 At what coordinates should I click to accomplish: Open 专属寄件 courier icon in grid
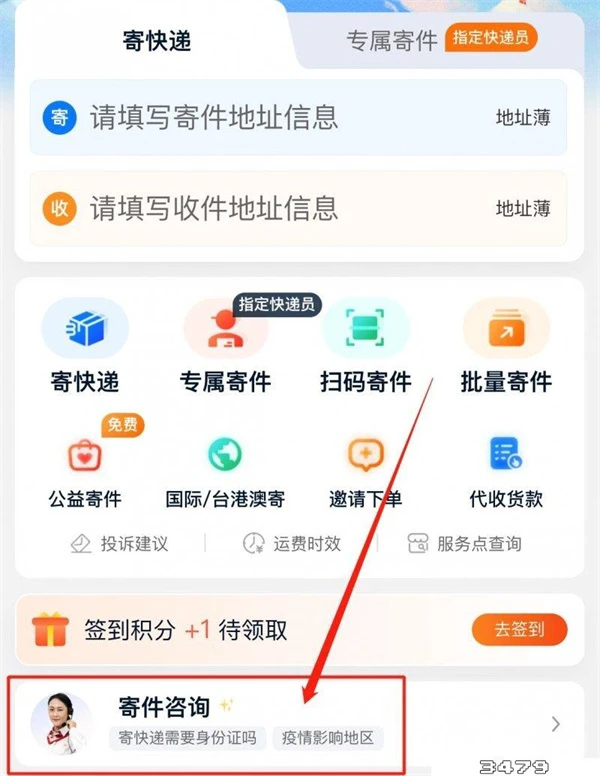coord(225,329)
